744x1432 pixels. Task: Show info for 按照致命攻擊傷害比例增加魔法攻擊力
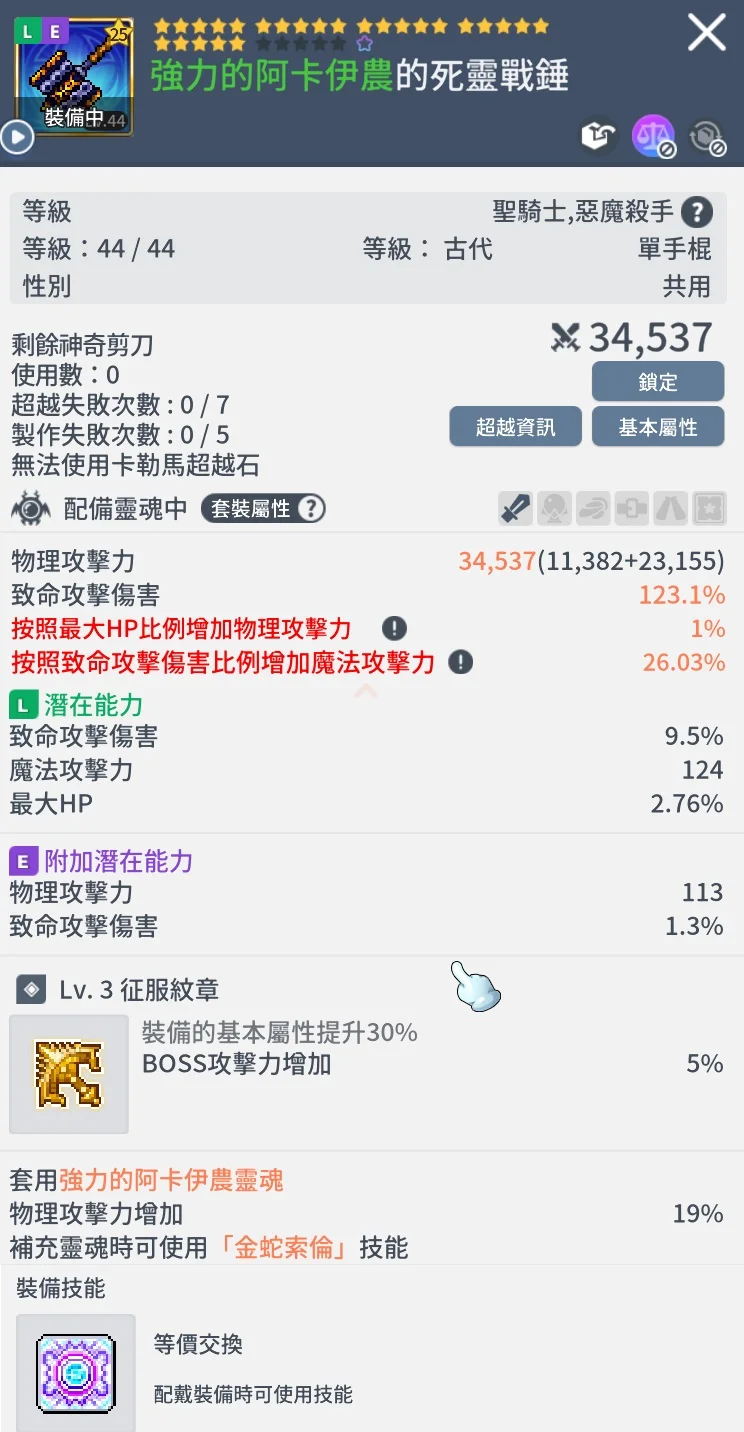[460, 662]
